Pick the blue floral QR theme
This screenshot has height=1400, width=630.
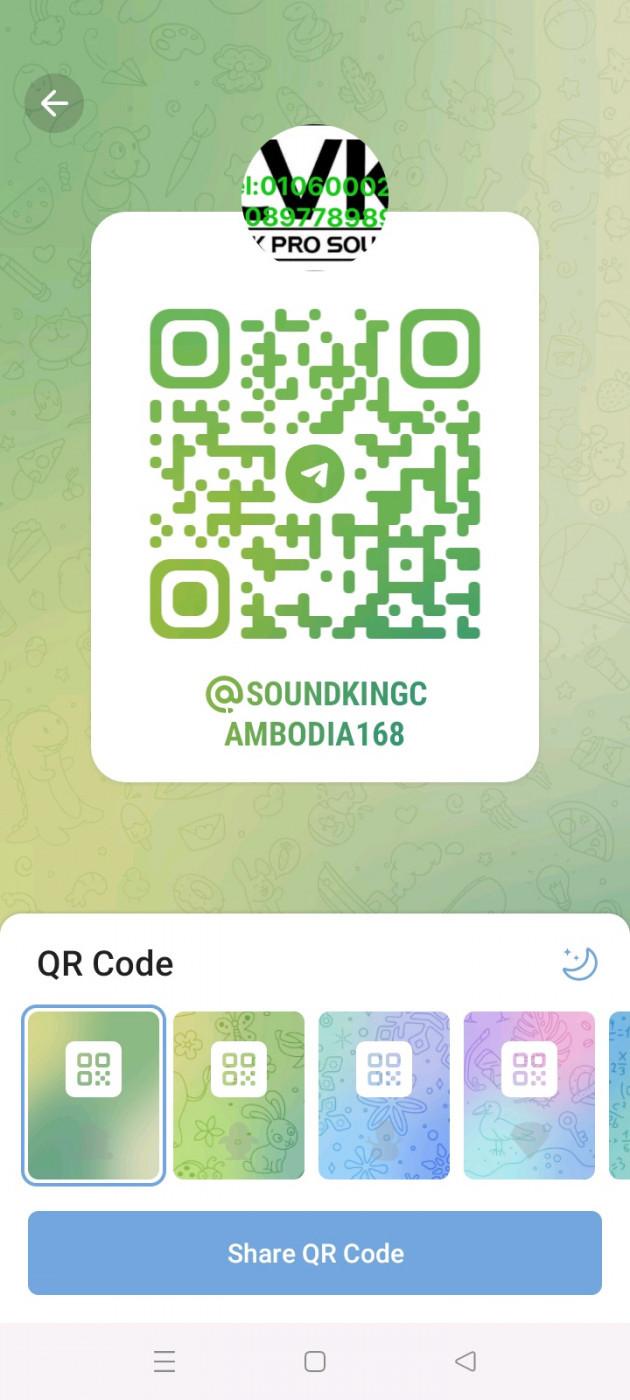384,1095
